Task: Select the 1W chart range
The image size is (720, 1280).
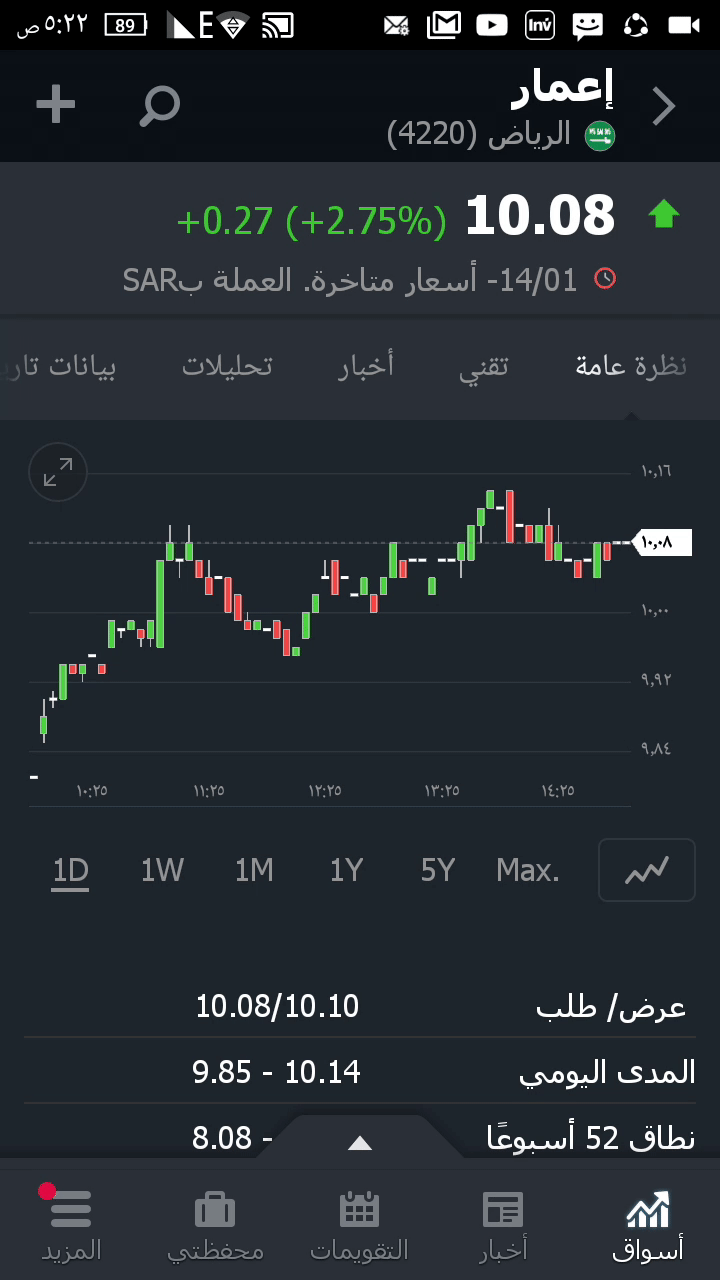Action: pos(162,871)
